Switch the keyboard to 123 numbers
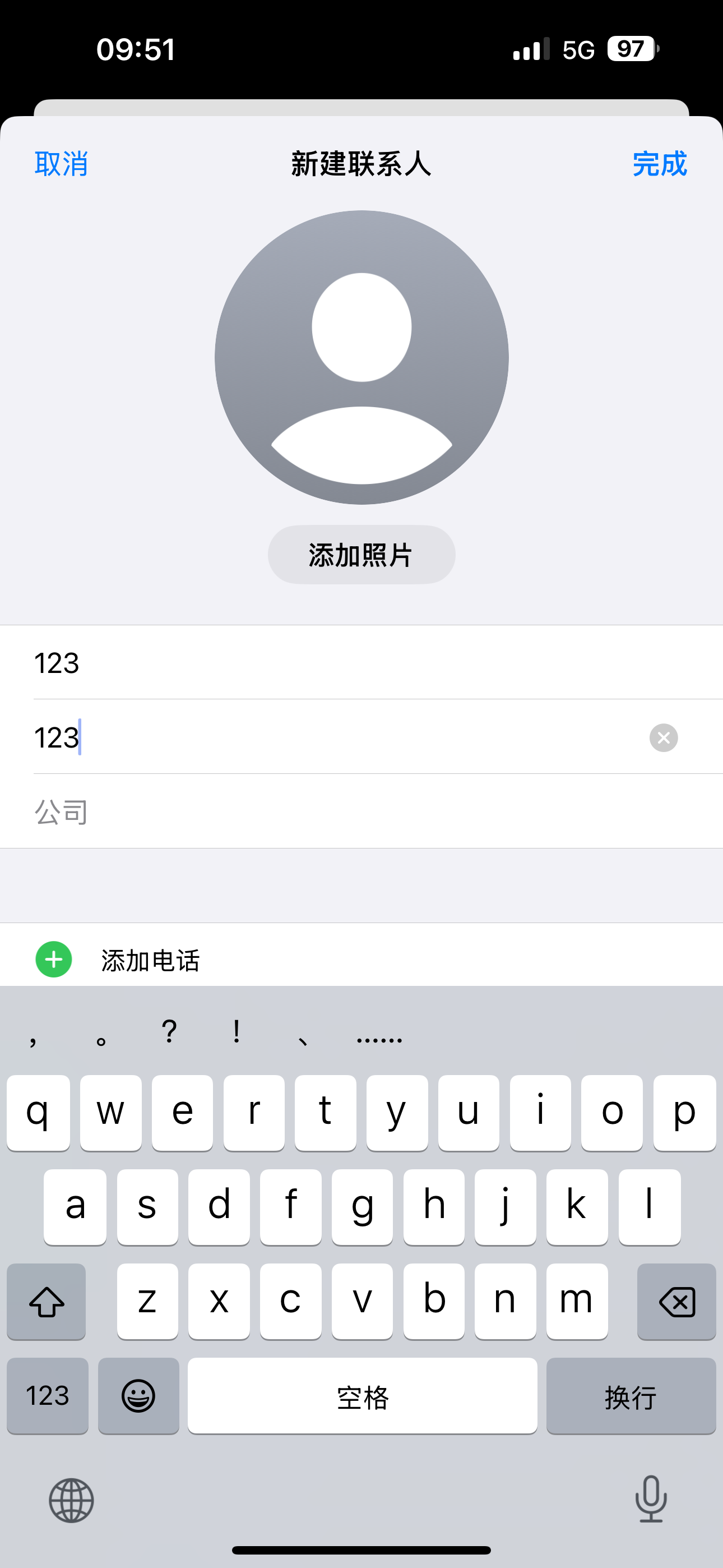Screen dimensions: 723x1568 coord(48,1395)
